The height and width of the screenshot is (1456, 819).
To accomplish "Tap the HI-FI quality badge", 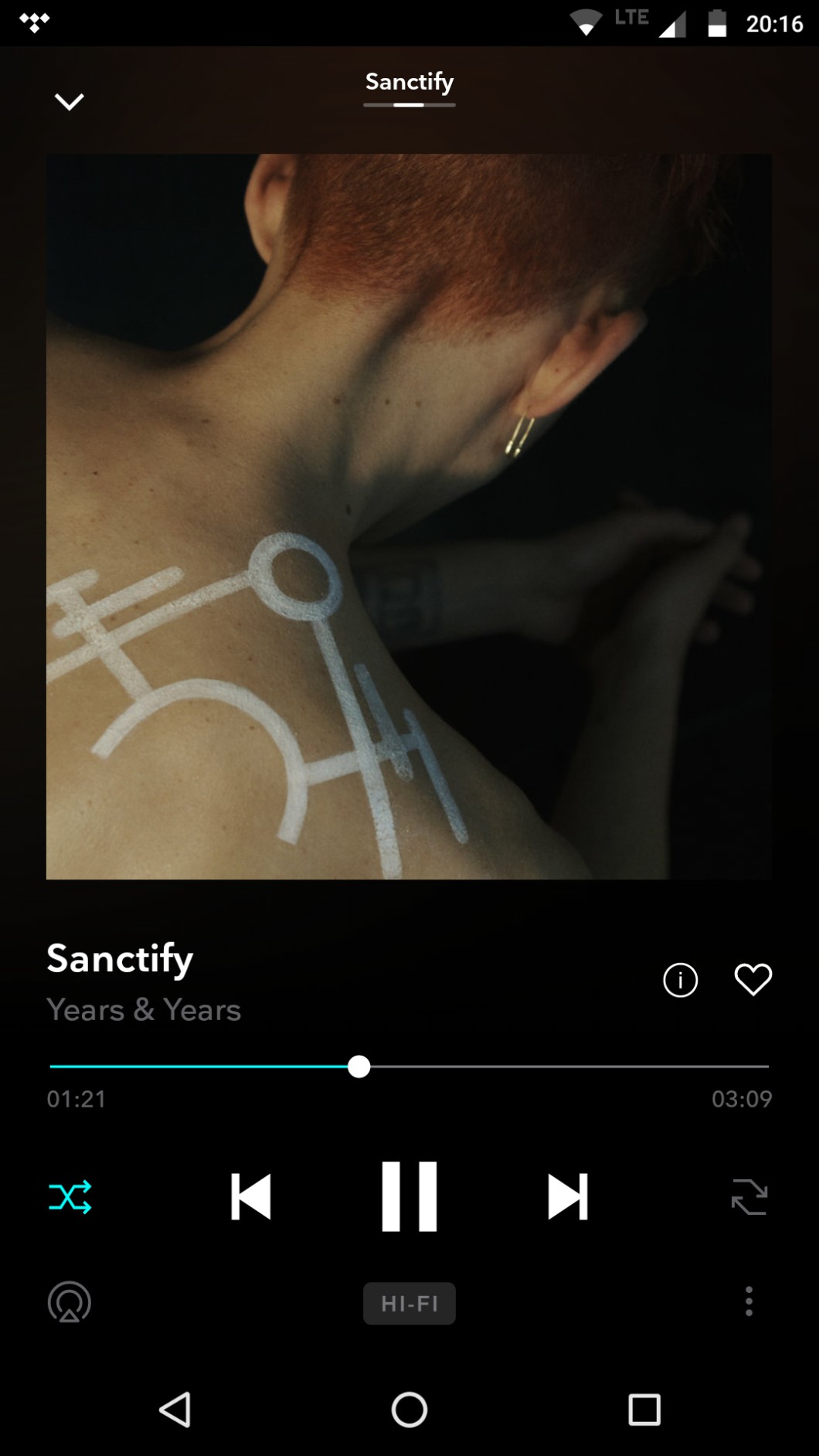I will [409, 1303].
